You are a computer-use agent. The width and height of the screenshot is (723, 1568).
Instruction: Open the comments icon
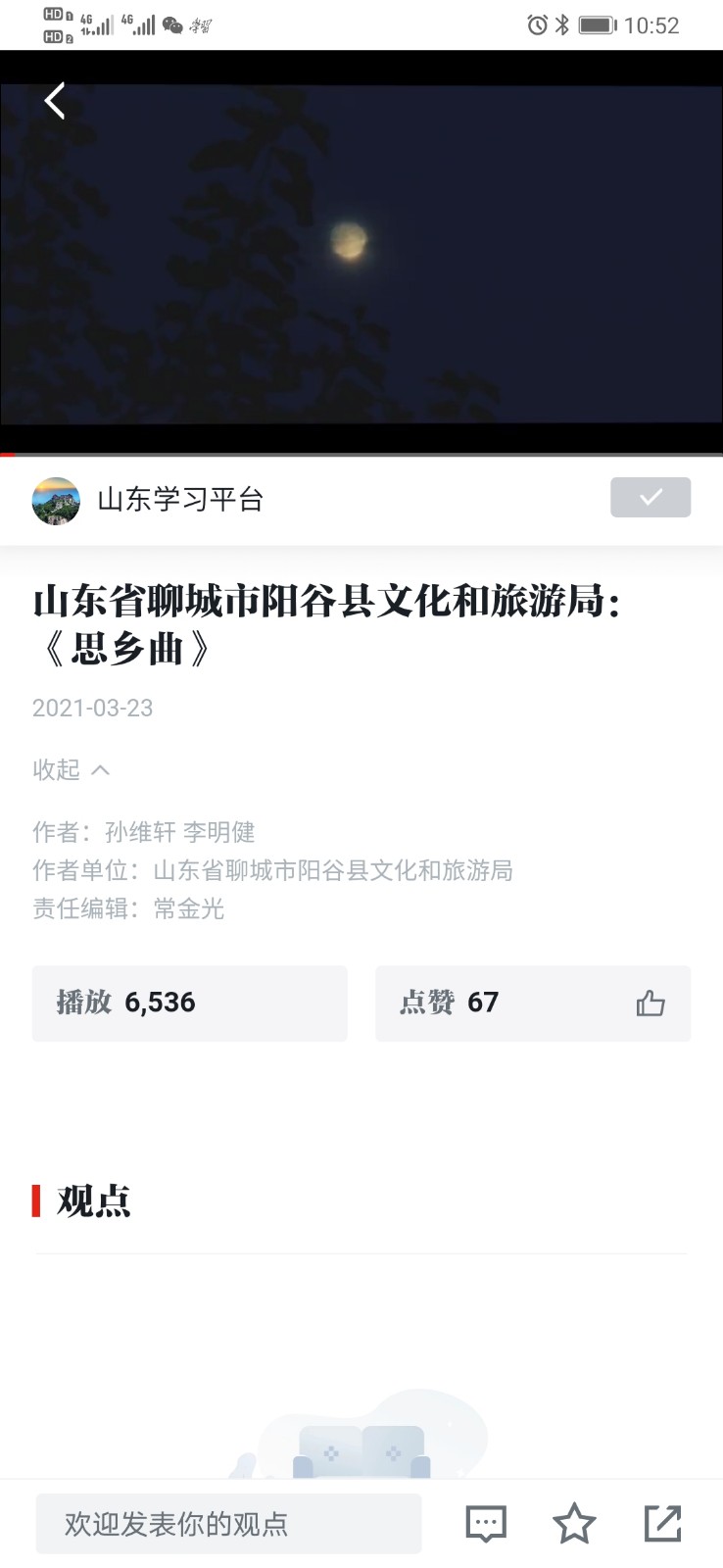[486, 1524]
